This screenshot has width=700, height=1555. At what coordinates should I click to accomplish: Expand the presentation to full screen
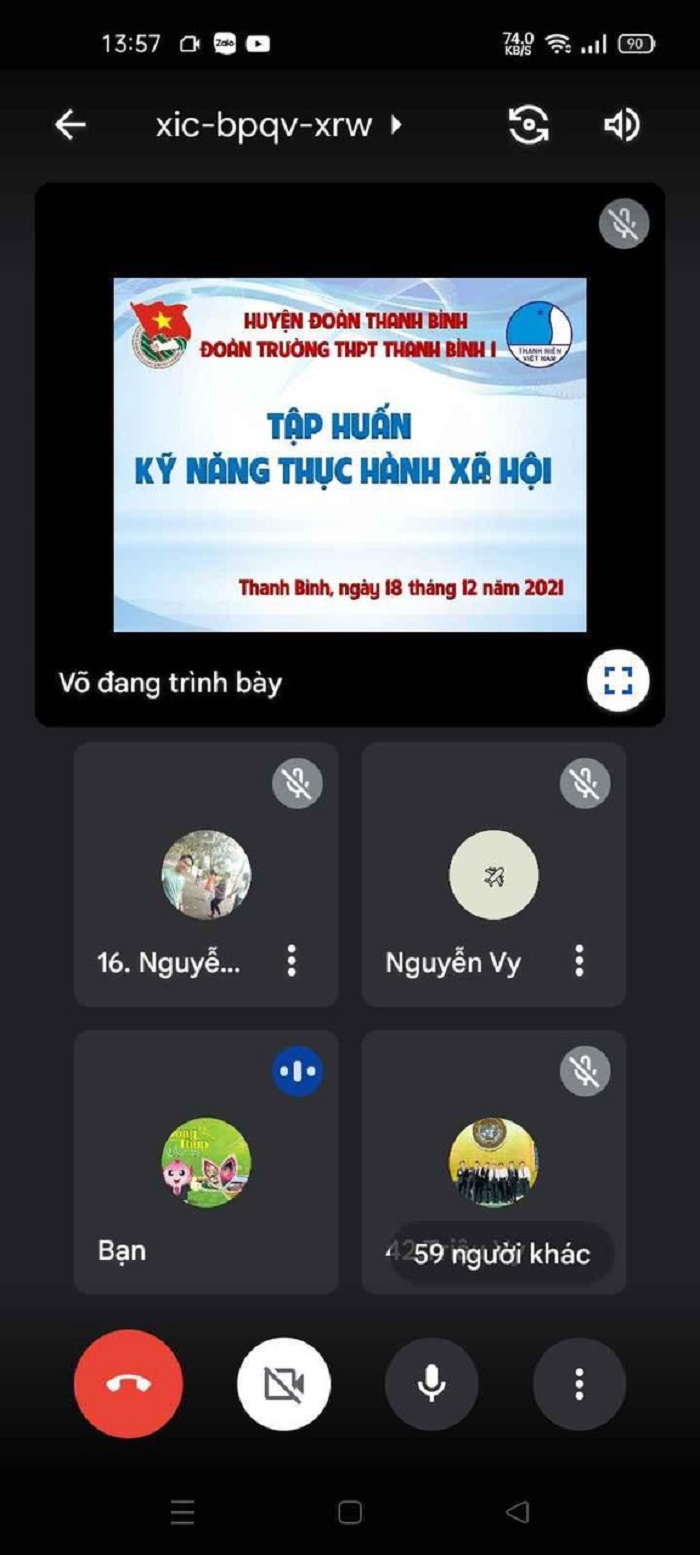click(618, 681)
